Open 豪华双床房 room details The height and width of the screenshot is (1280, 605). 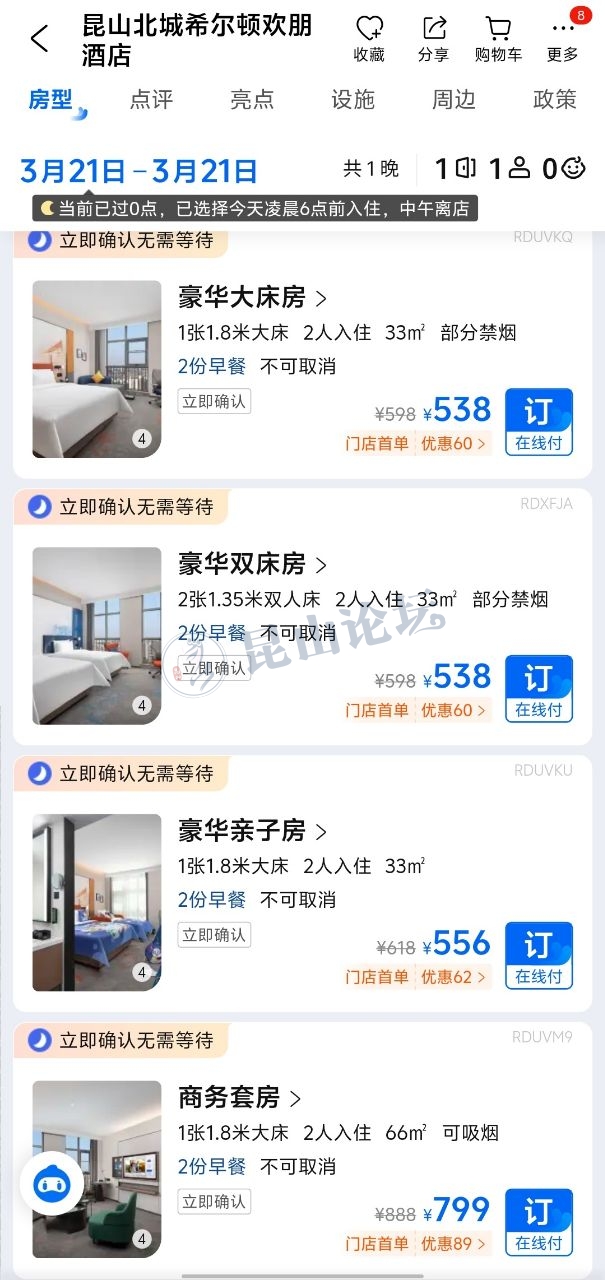coord(252,564)
